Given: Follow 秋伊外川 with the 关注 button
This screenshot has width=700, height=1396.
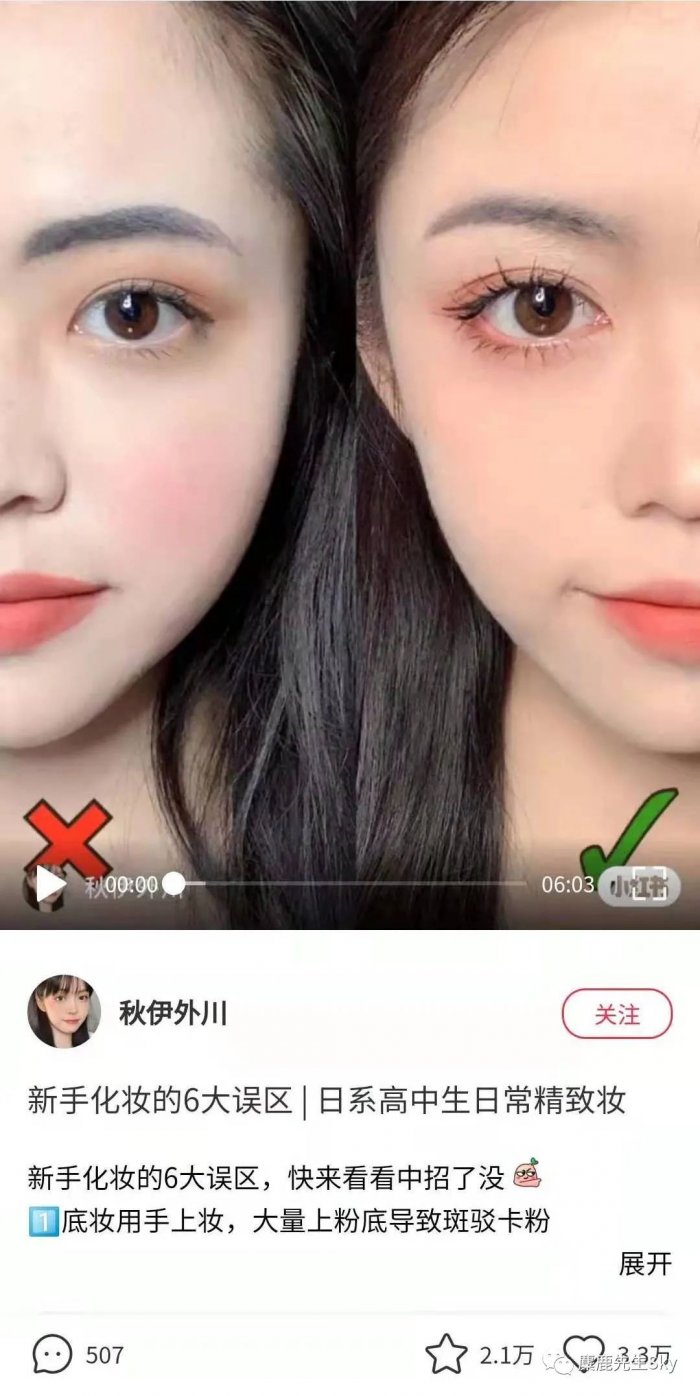Looking at the screenshot, I should tap(616, 1014).
